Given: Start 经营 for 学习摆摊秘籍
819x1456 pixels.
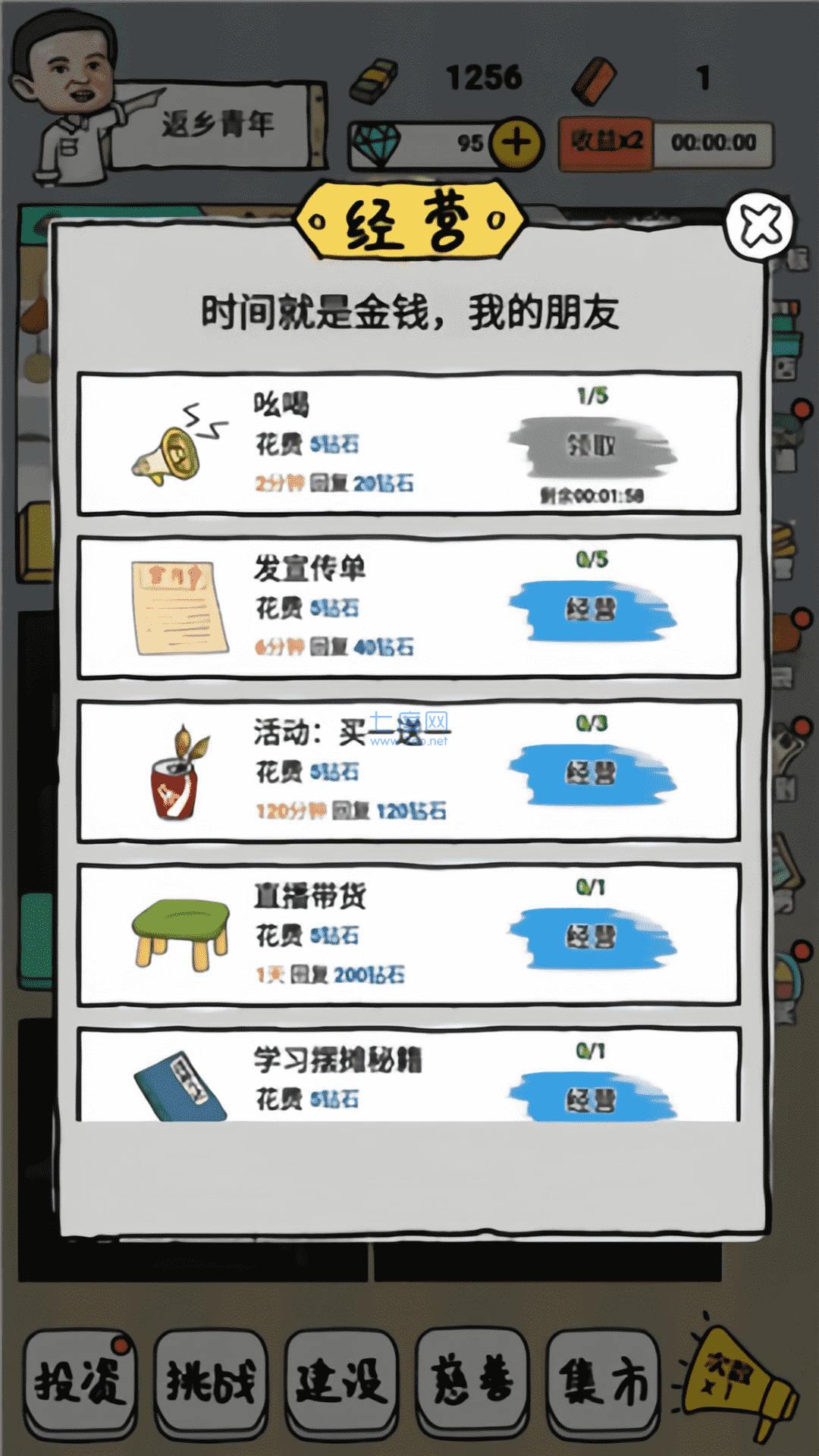Looking at the screenshot, I should click(x=592, y=1098).
